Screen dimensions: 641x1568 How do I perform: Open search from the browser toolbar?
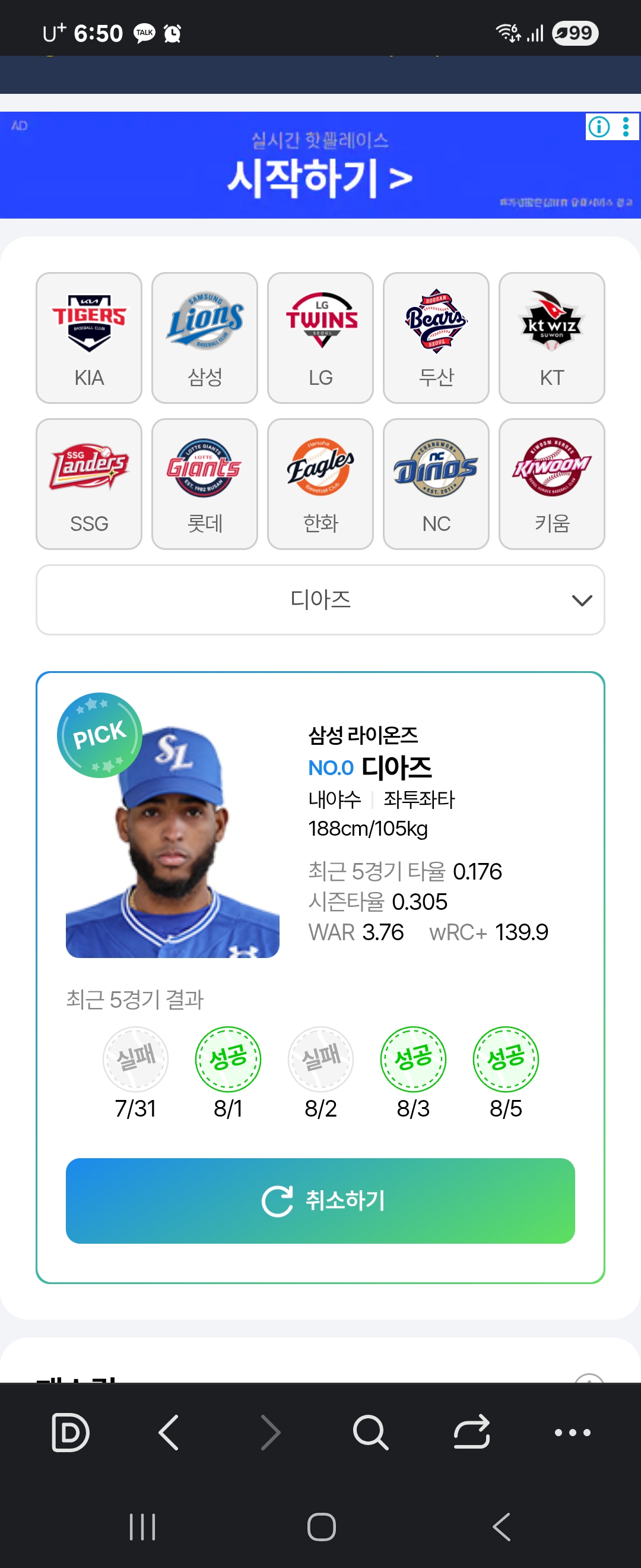click(x=370, y=1432)
